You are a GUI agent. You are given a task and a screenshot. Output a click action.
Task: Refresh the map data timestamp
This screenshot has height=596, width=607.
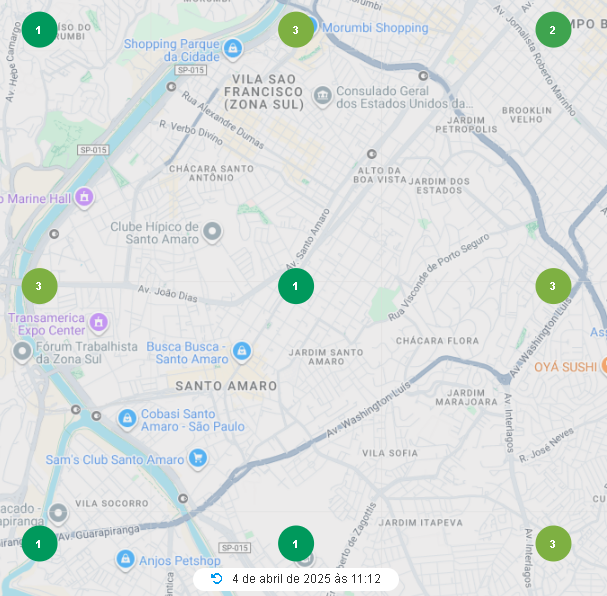point(217,579)
